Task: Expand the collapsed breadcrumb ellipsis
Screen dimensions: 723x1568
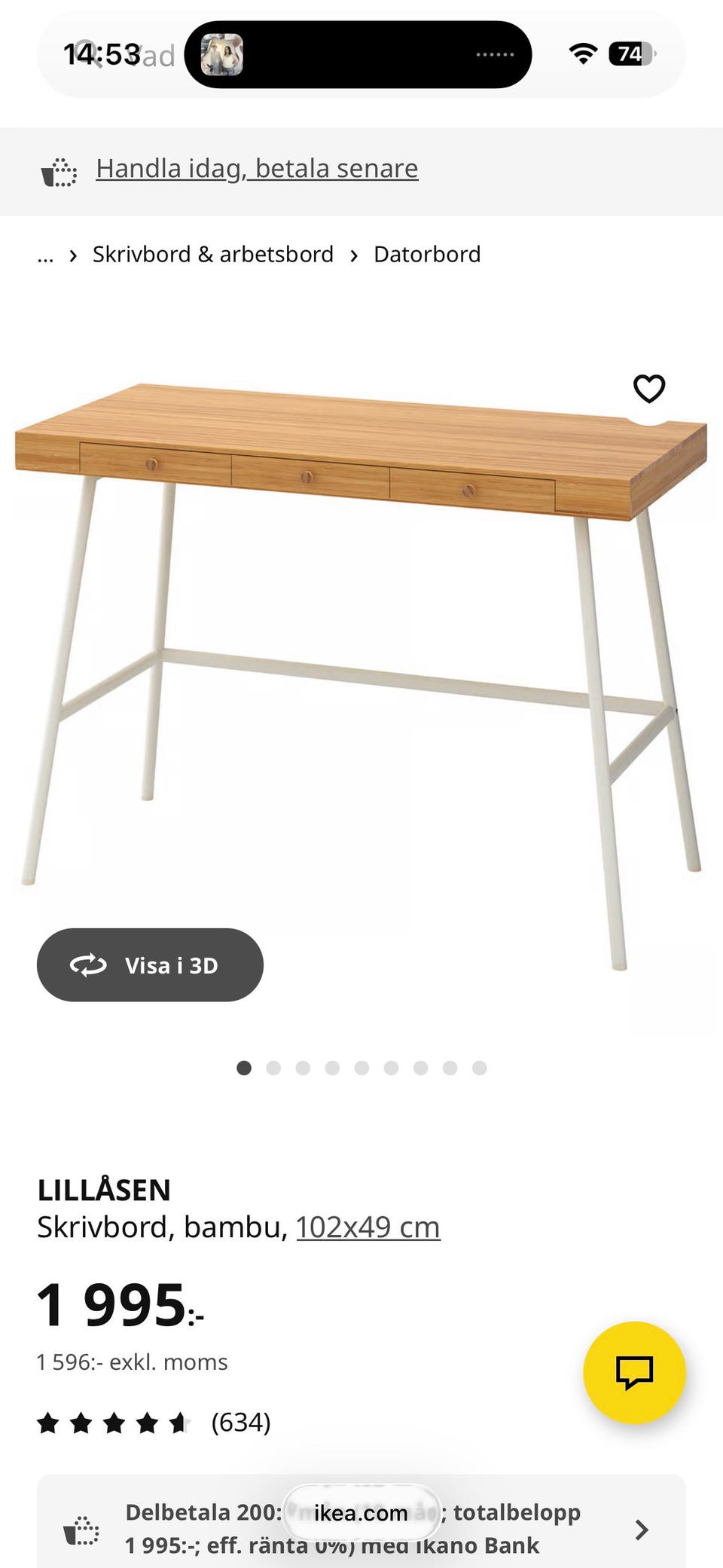Action: 45,255
